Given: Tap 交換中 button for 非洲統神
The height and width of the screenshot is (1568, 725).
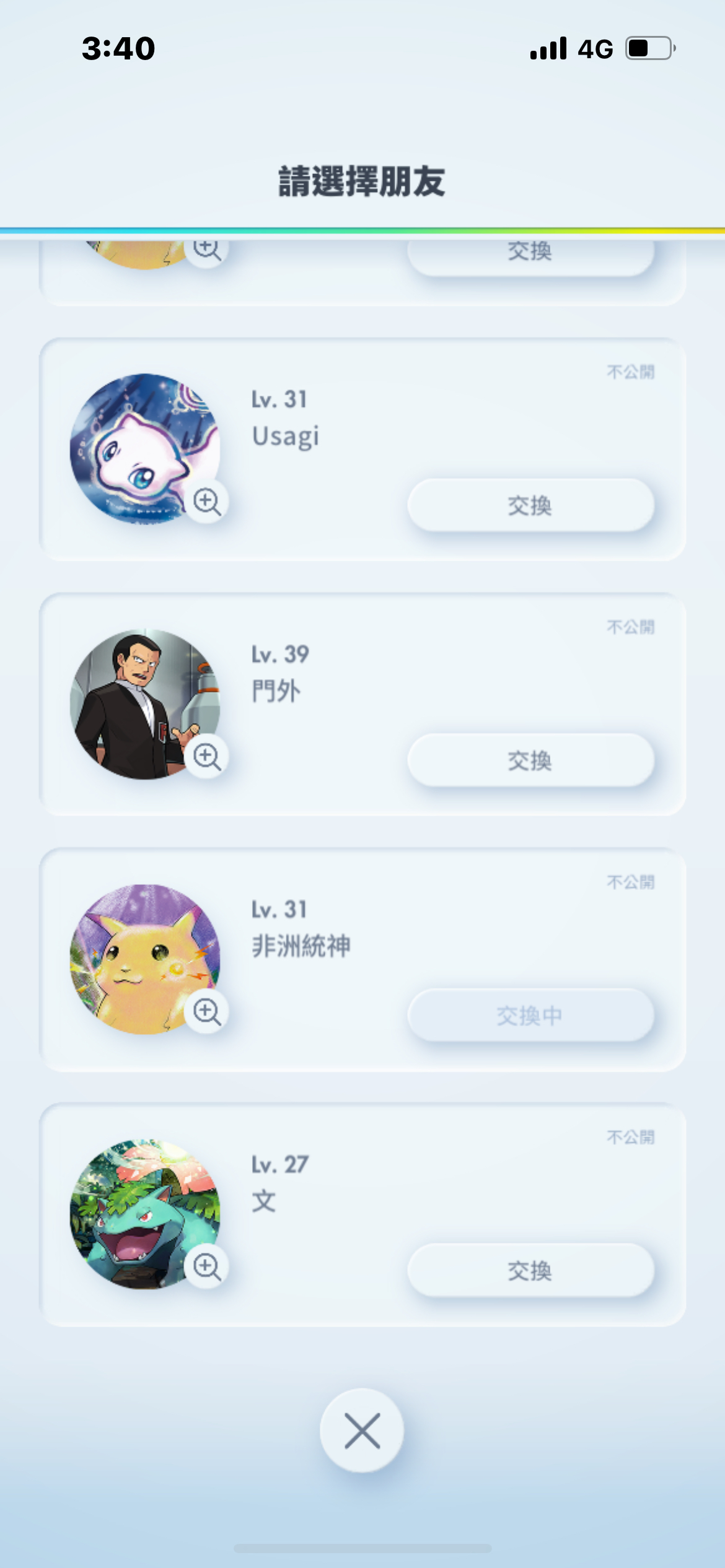Looking at the screenshot, I should 530,1016.
